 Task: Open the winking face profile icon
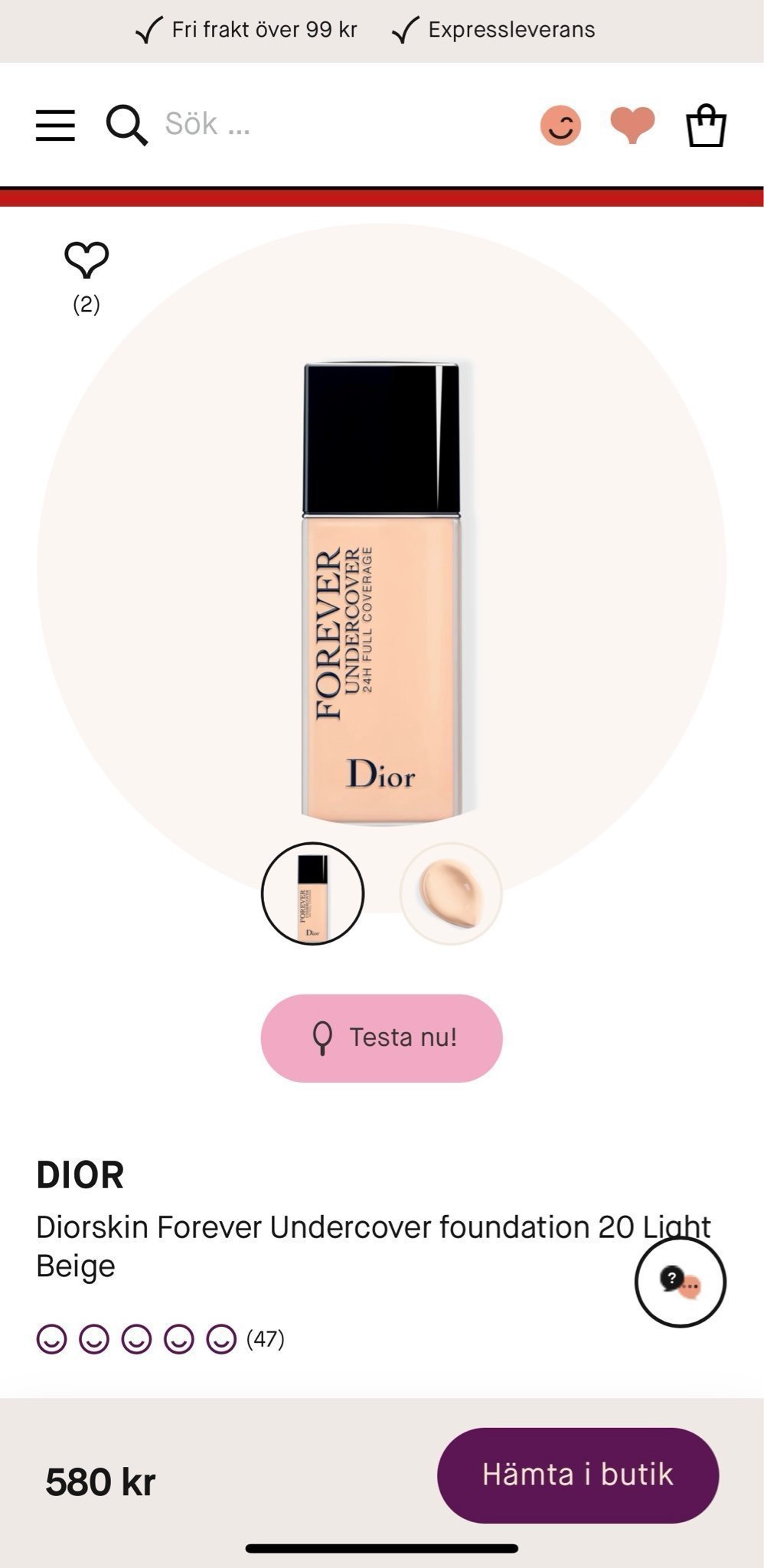click(x=560, y=126)
